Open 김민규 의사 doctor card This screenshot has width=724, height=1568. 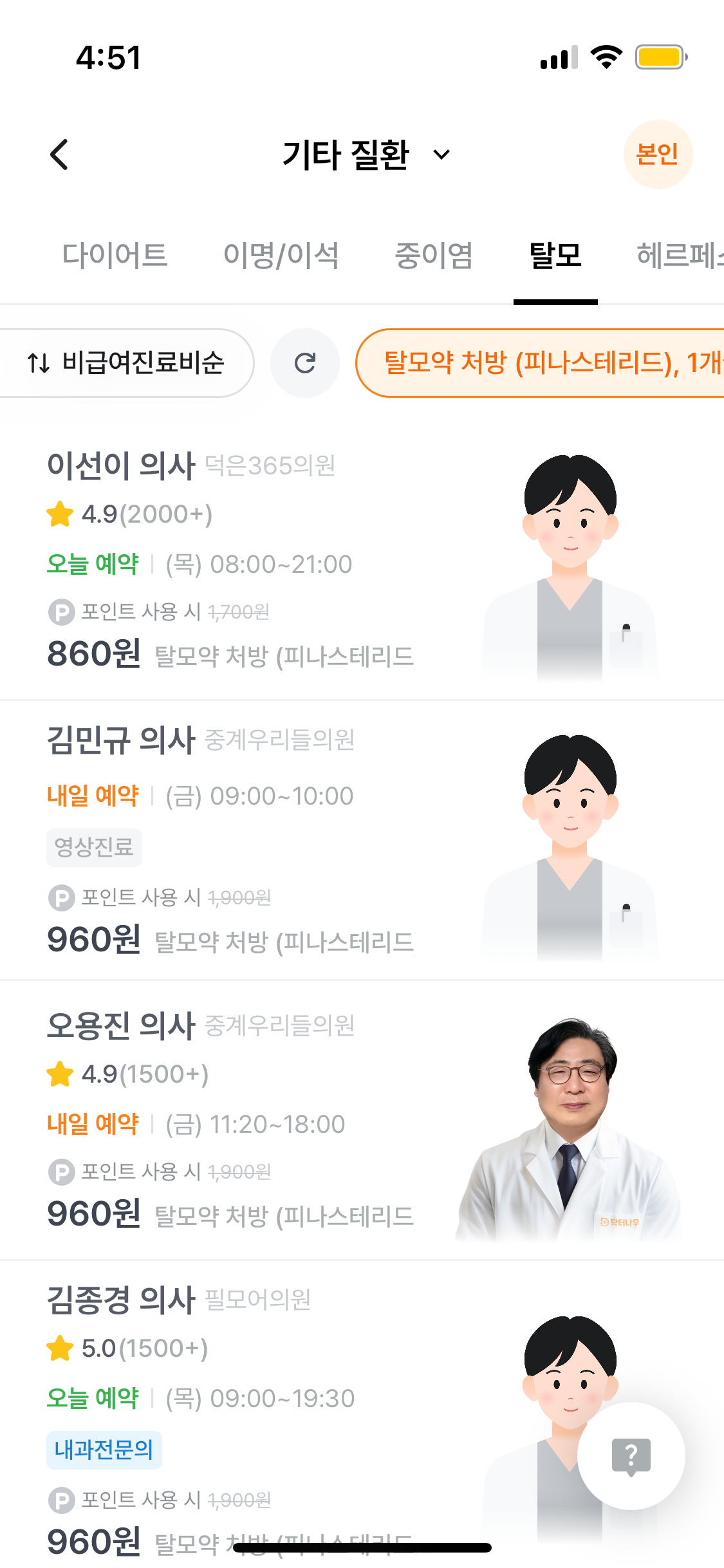click(x=362, y=841)
